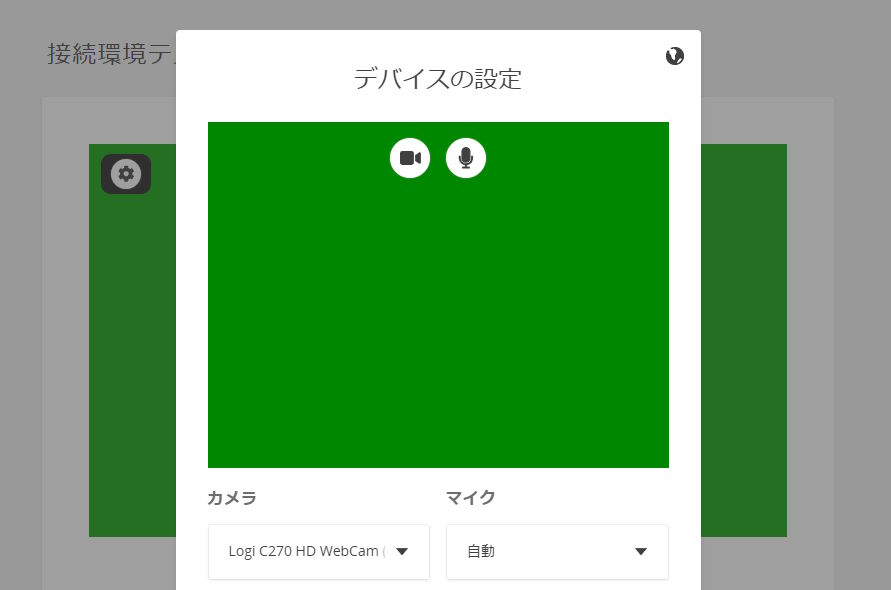
Task: Open the カメラ dropdown showing Logi C270
Action: click(x=319, y=551)
